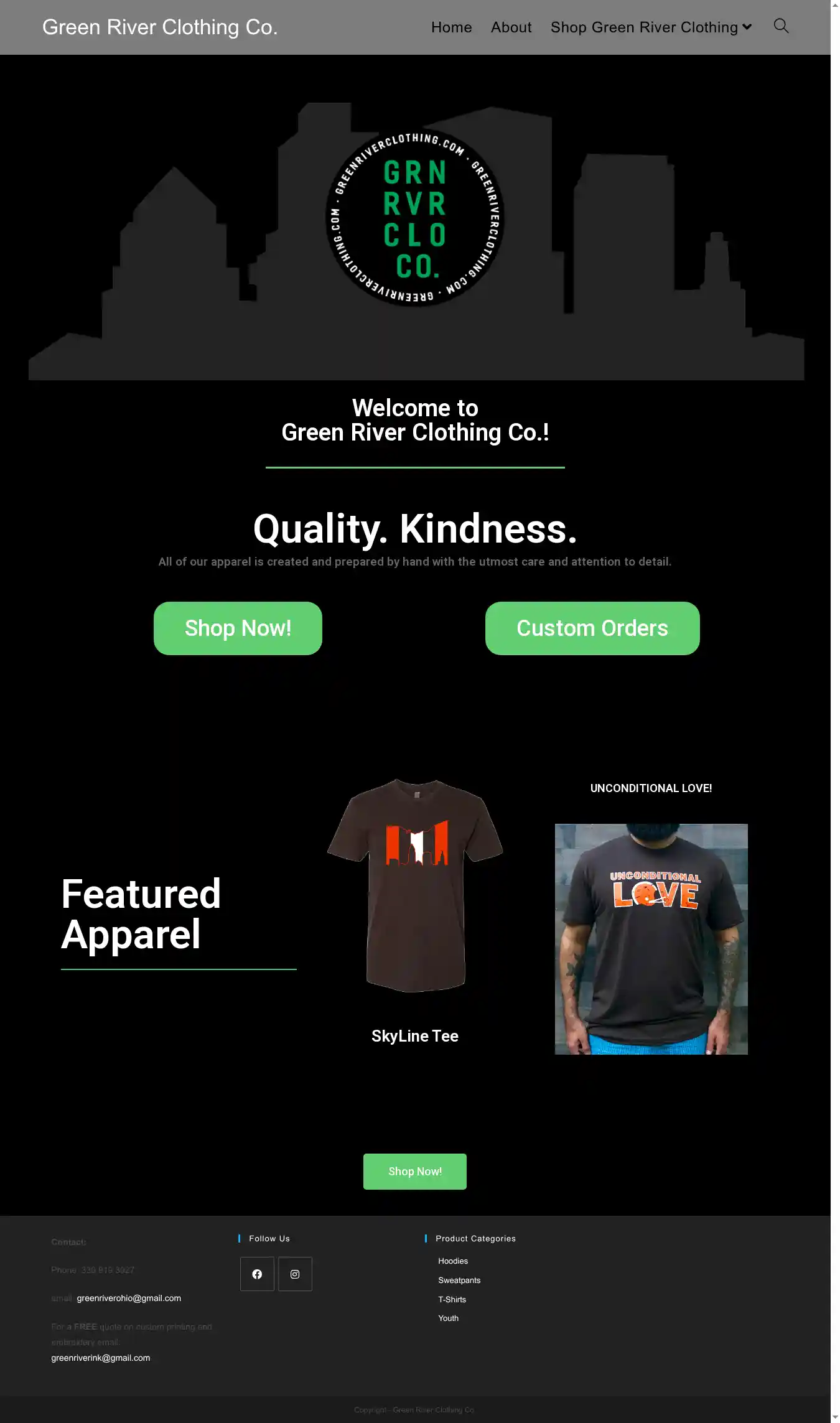
Task: Browse the T-Shirts category
Action: [452, 1299]
